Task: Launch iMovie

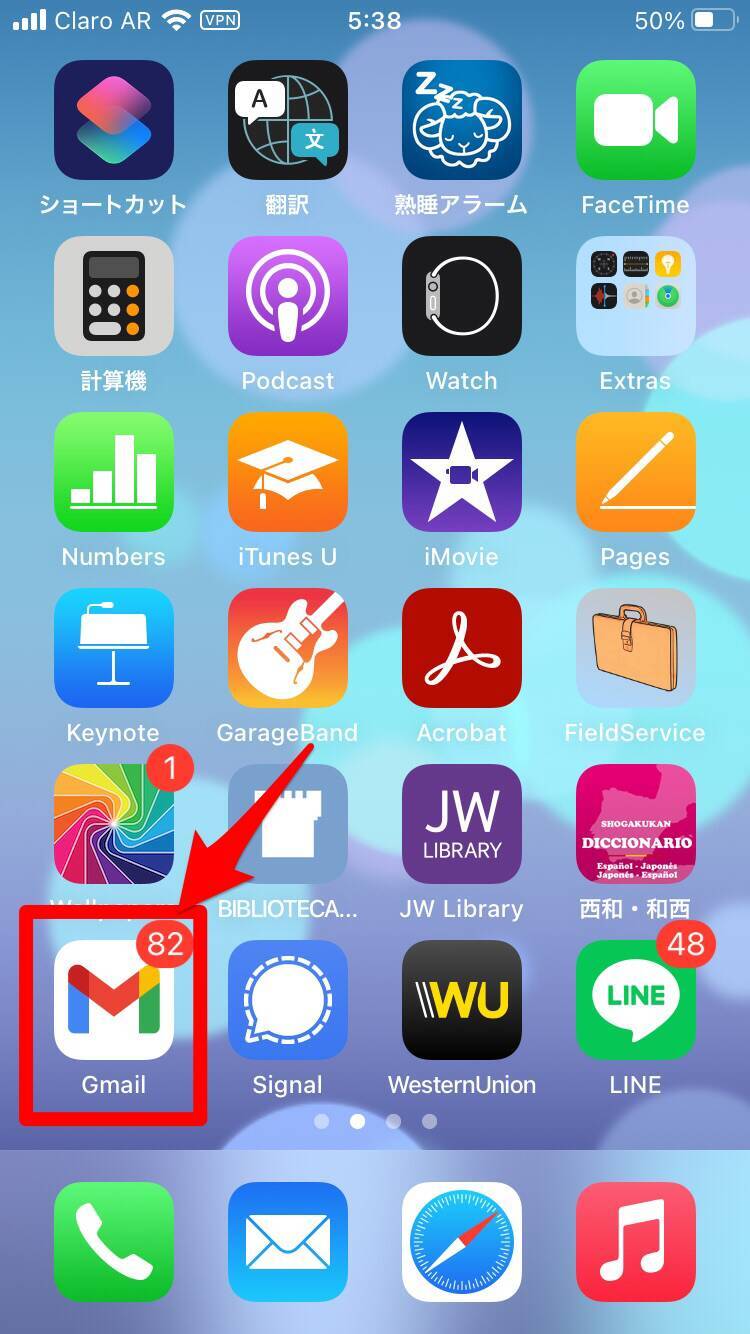Action: click(461, 472)
